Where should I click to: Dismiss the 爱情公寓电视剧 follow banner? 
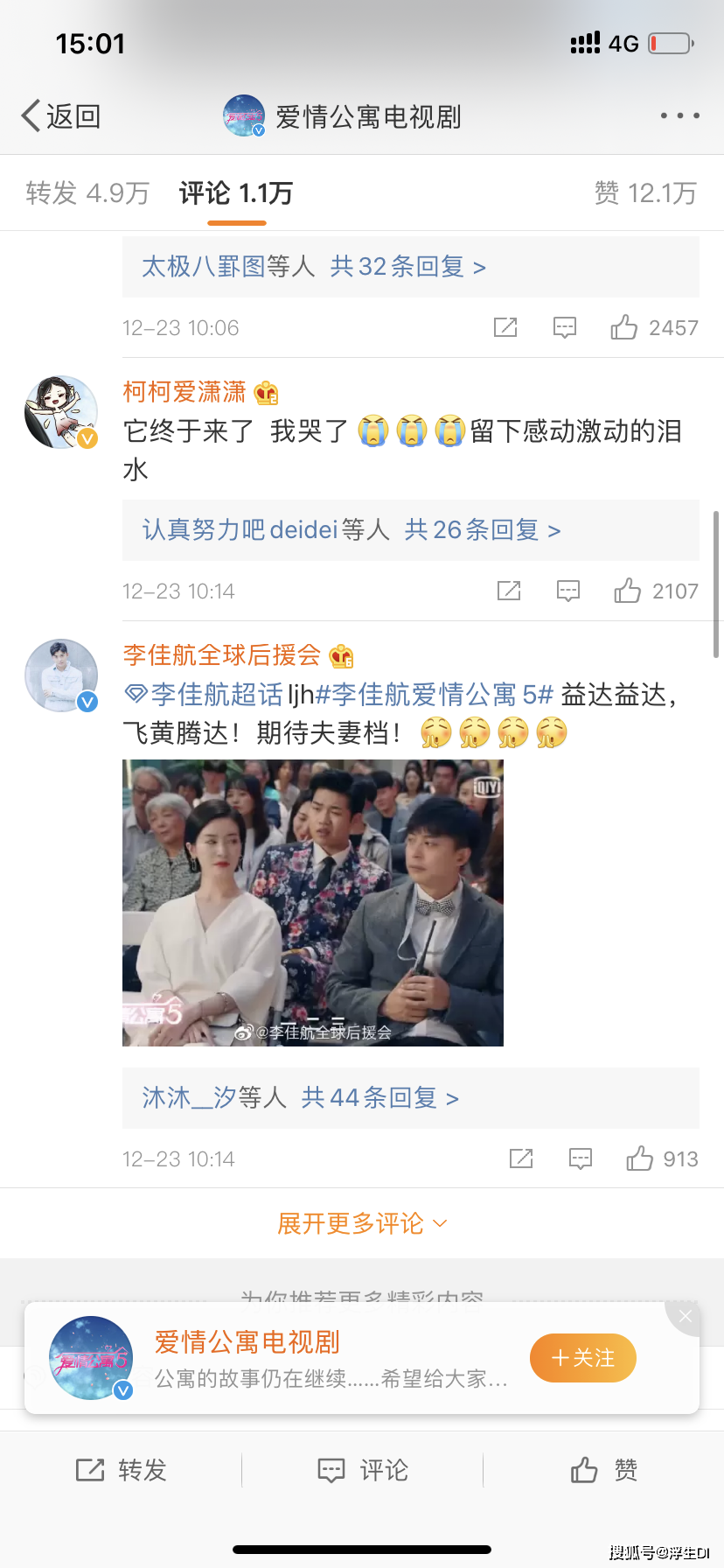[686, 1316]
